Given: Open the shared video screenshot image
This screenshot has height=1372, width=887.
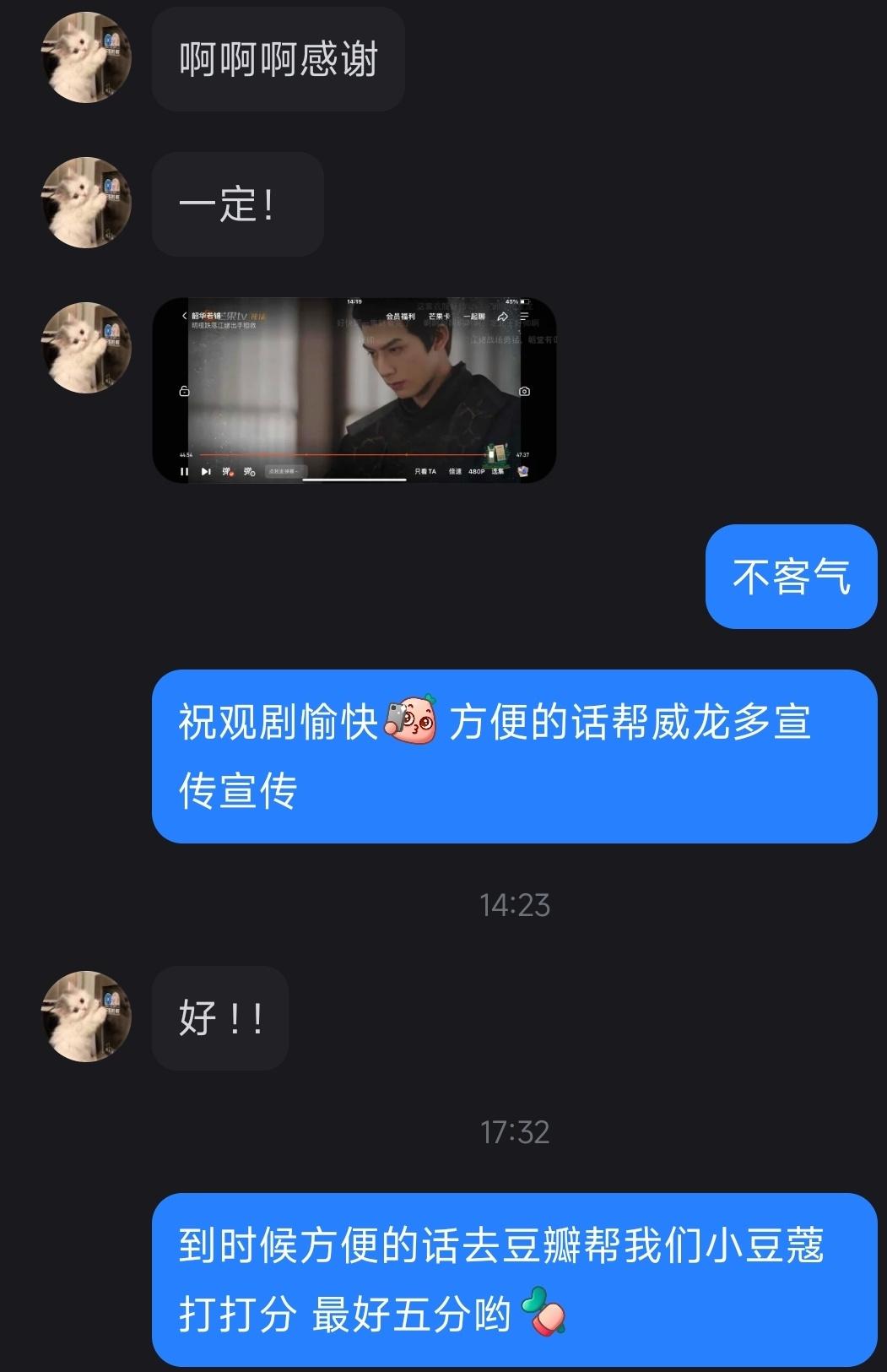Looking at the screenshot, I should (x=354, y=391).
